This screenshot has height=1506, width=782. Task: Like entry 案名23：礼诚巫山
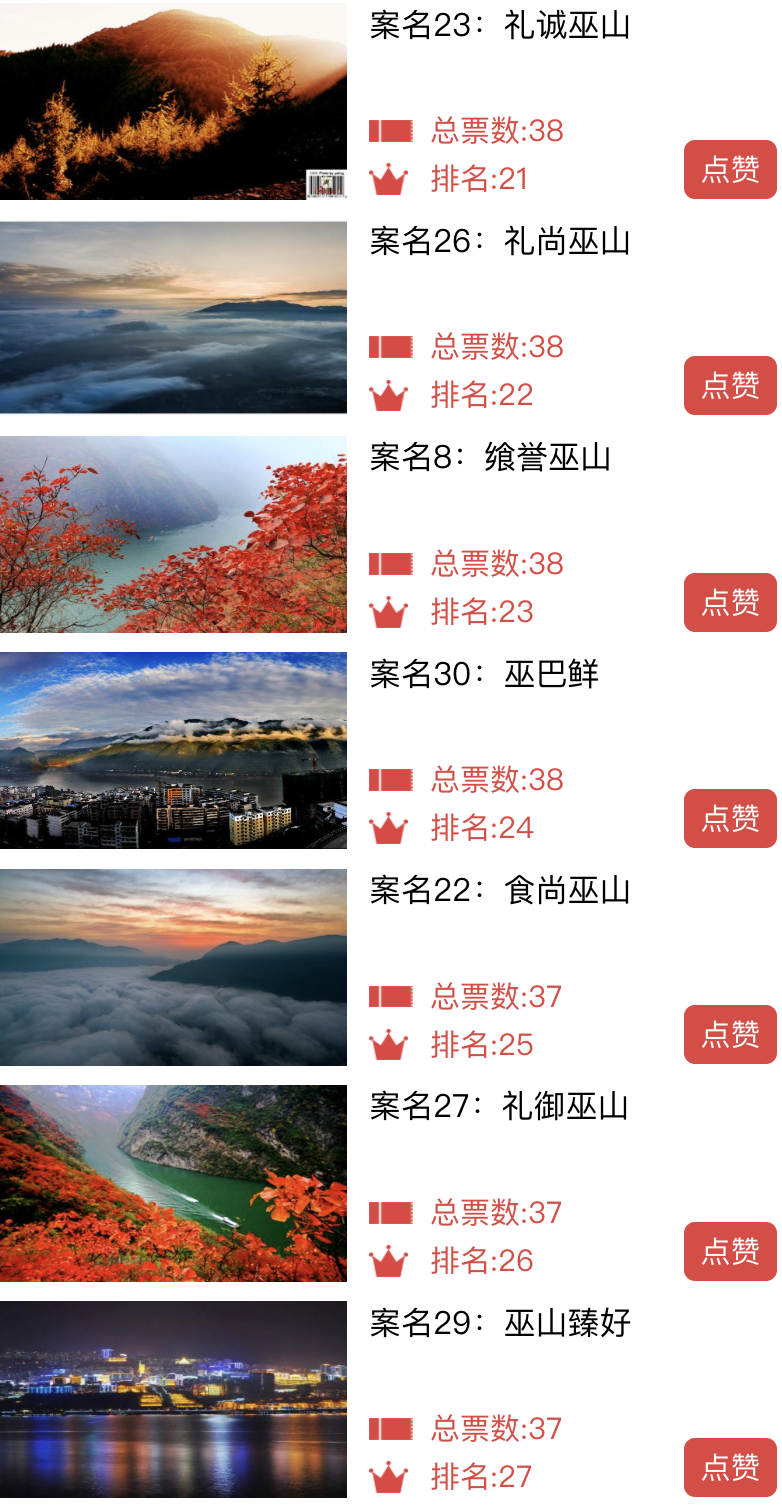(730, 169)
